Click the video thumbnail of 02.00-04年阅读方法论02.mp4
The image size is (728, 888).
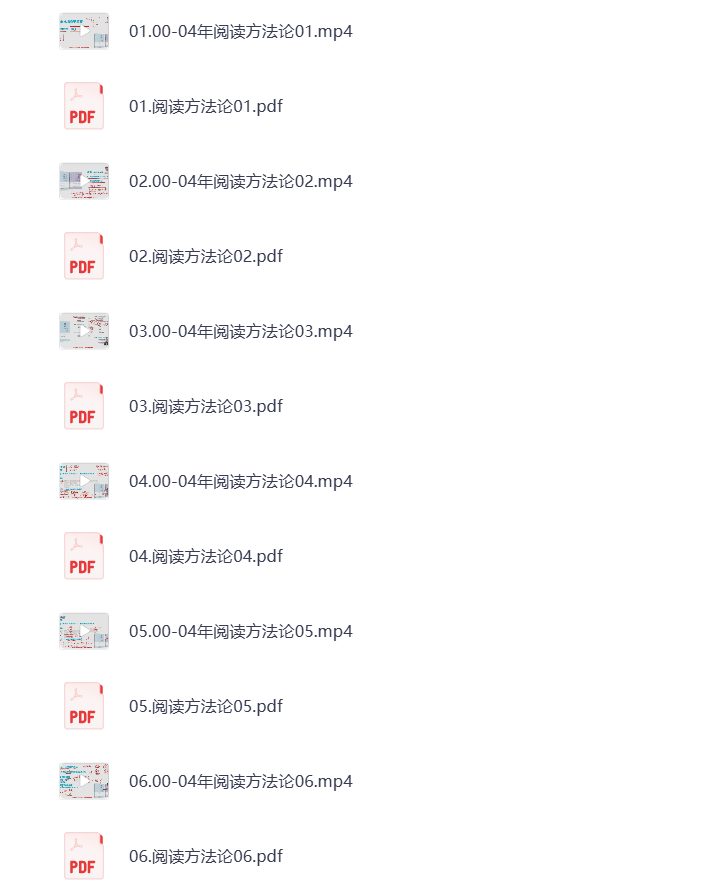(84, 181)
